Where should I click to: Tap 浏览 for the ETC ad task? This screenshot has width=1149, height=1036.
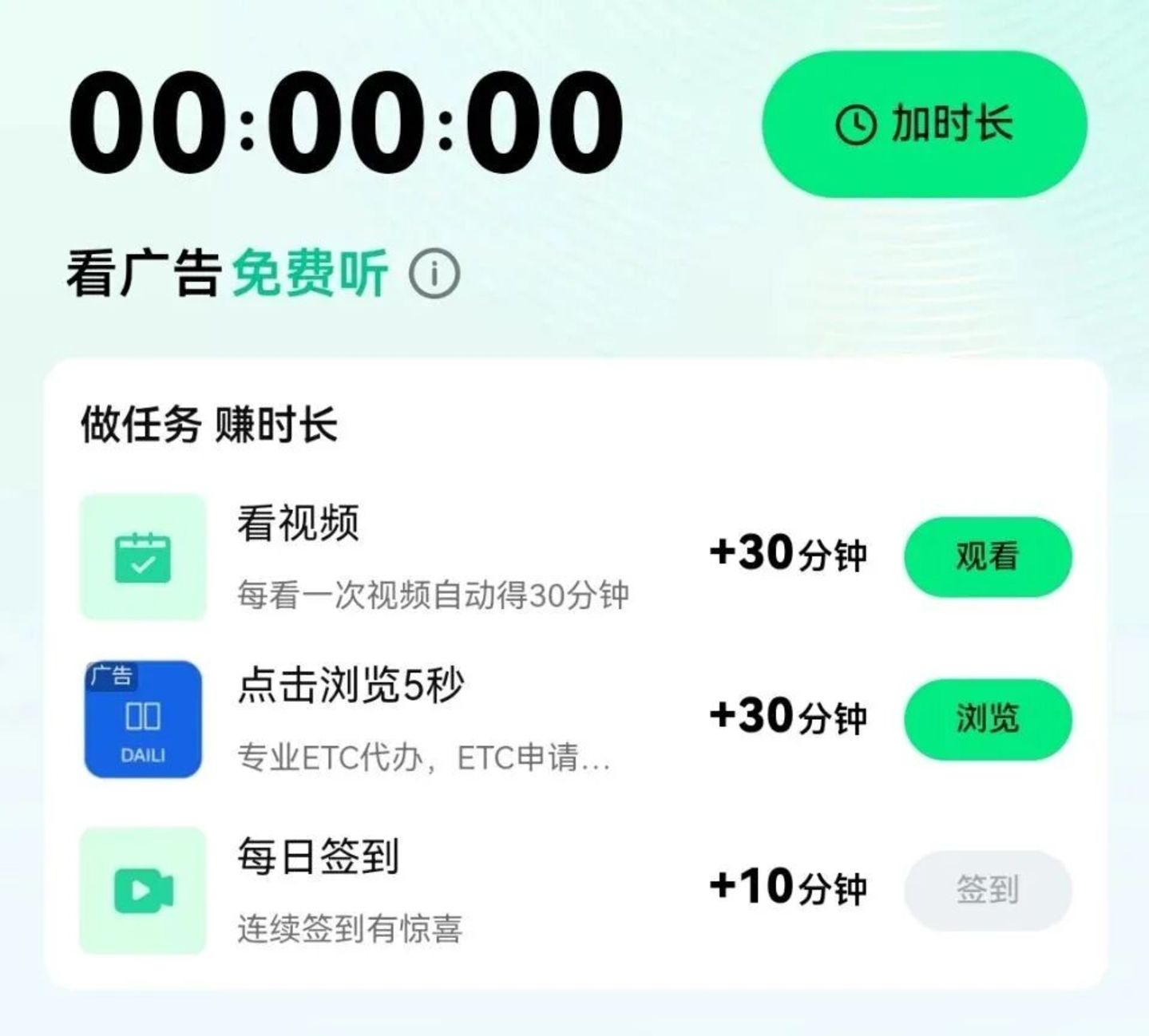988,718
